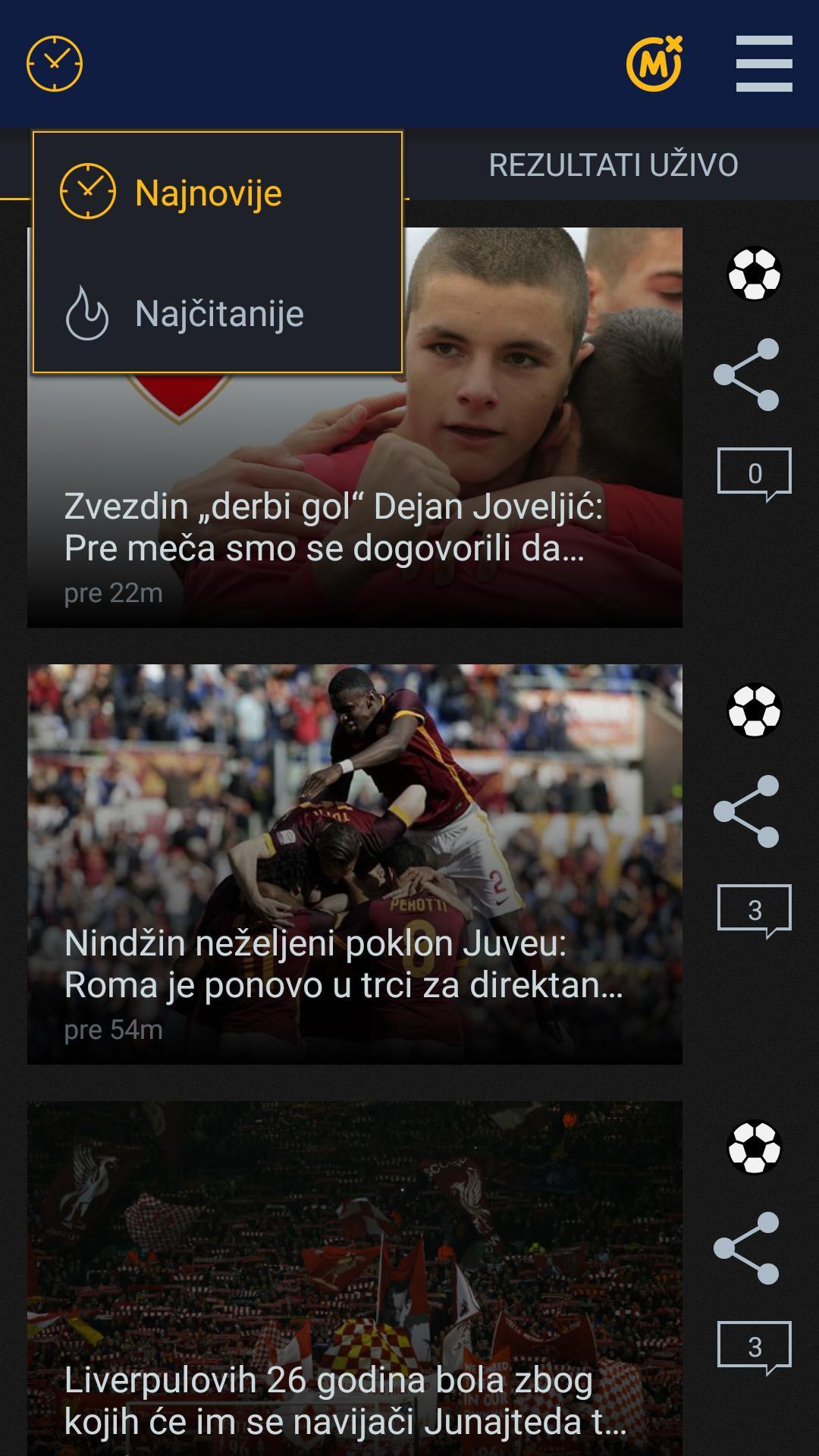This screenshot has width=819, height=1456.
Task: Share the Liverpool article
Action: pyautogui.click(x=748, y=1248)
